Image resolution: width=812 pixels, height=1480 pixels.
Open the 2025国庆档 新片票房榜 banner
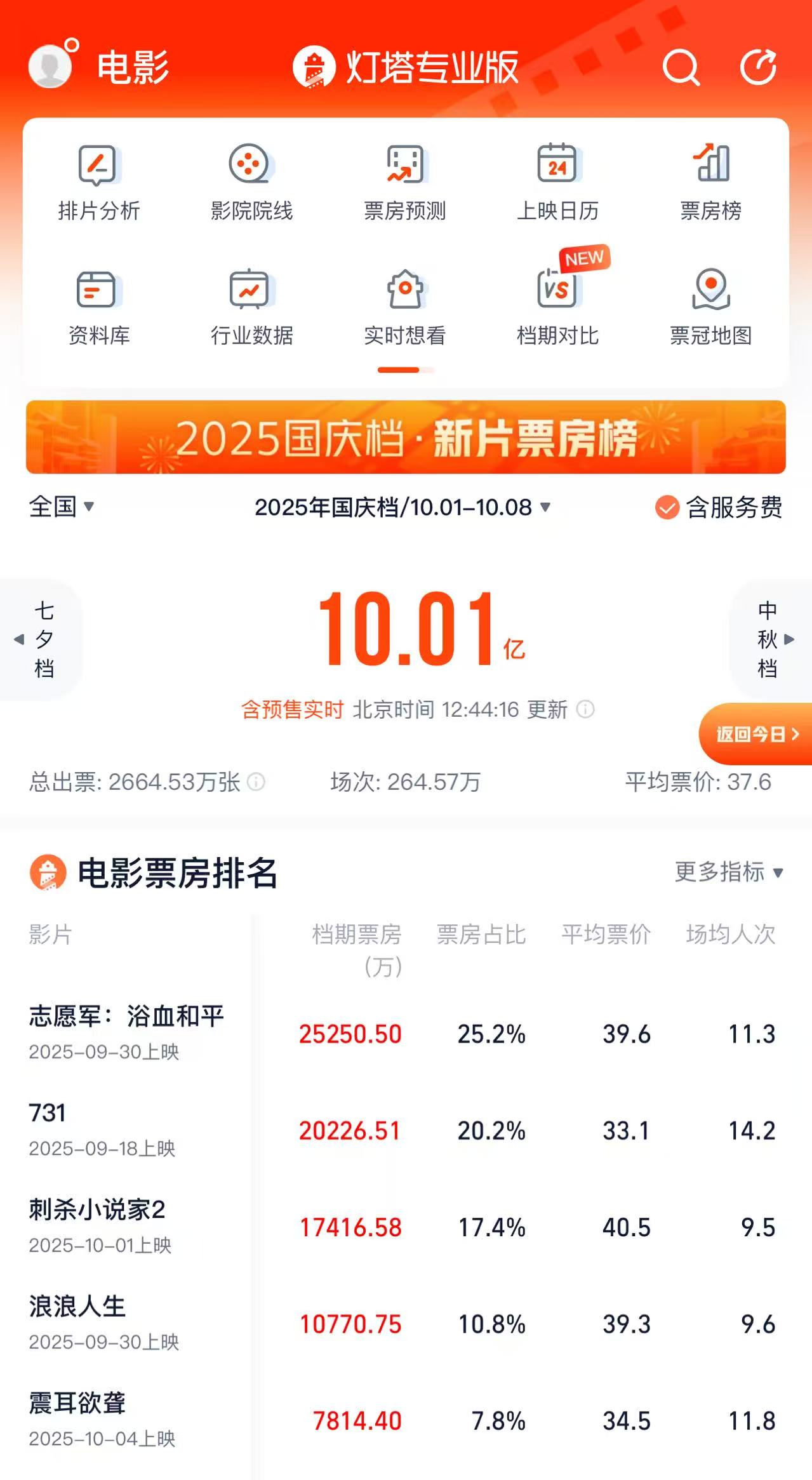pos(406,437)
